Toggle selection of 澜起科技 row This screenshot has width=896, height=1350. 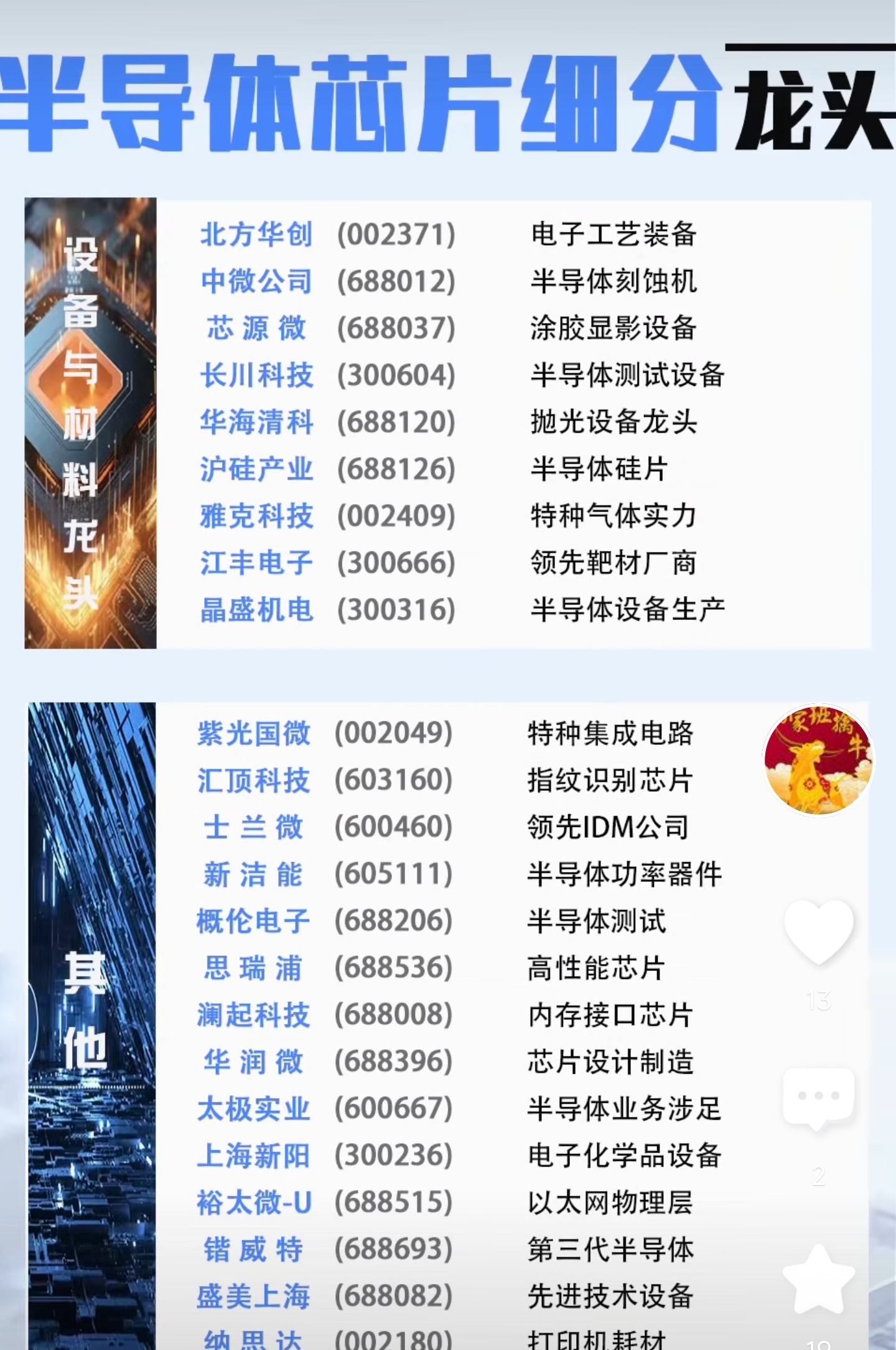tap(254, 1015)
